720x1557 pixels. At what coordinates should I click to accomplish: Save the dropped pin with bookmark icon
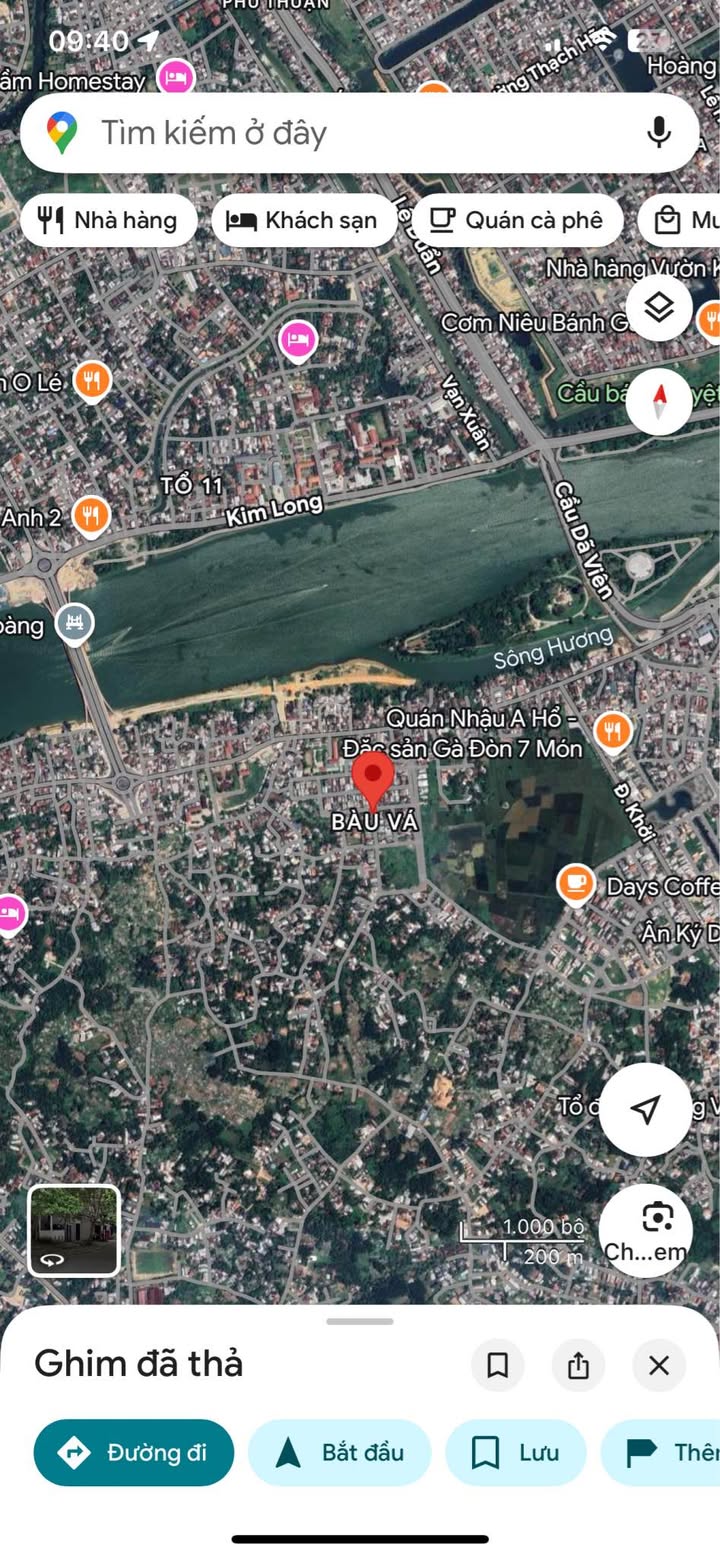(497, 1365)
